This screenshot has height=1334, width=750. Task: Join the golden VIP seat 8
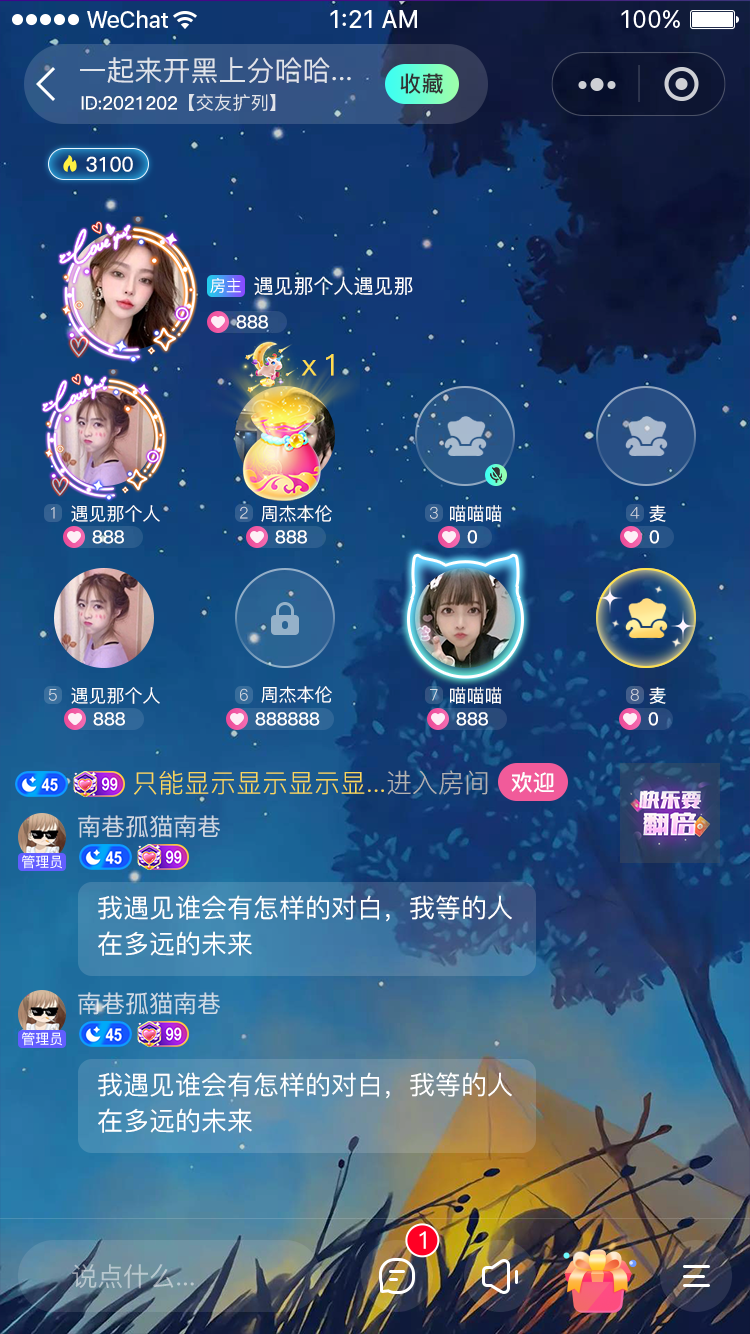click(646, 619)
